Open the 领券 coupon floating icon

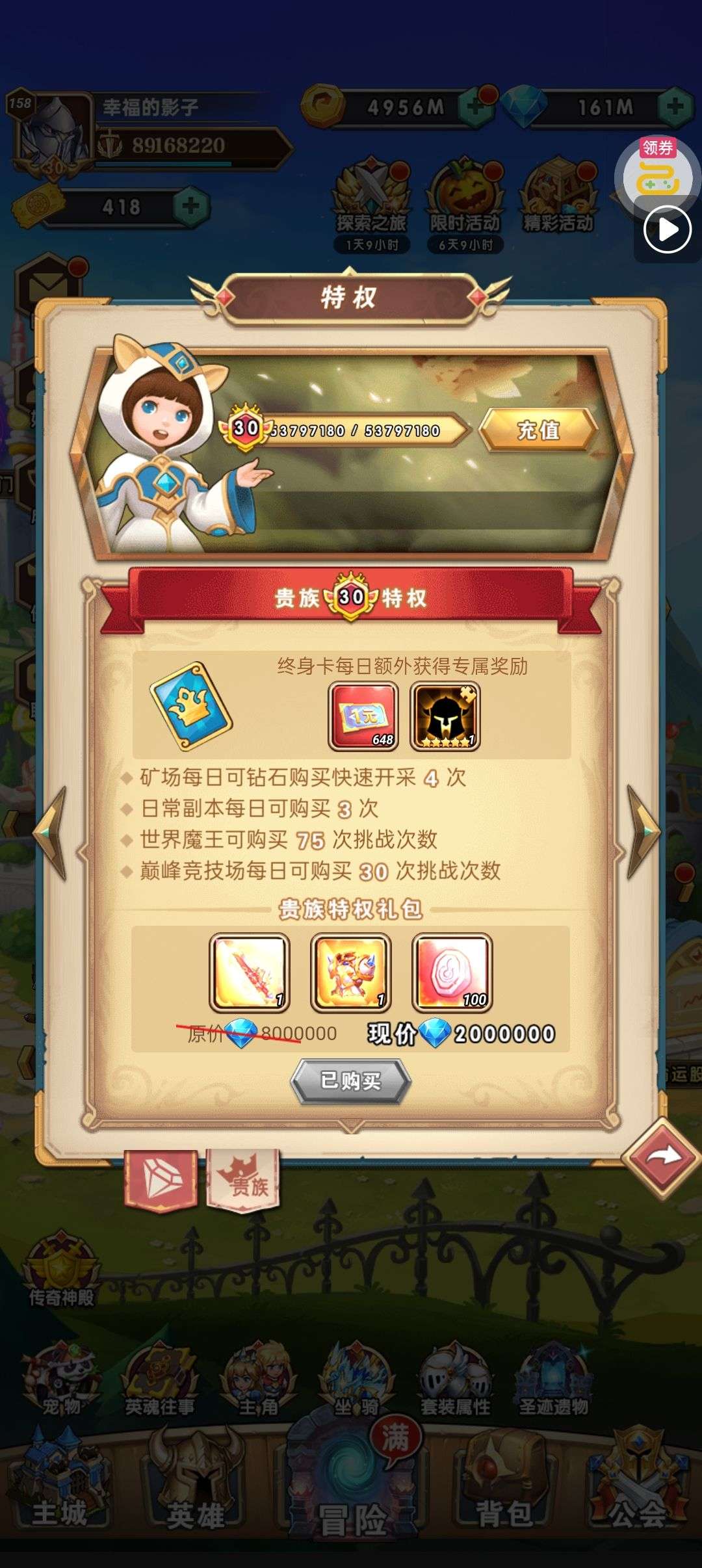658,170
